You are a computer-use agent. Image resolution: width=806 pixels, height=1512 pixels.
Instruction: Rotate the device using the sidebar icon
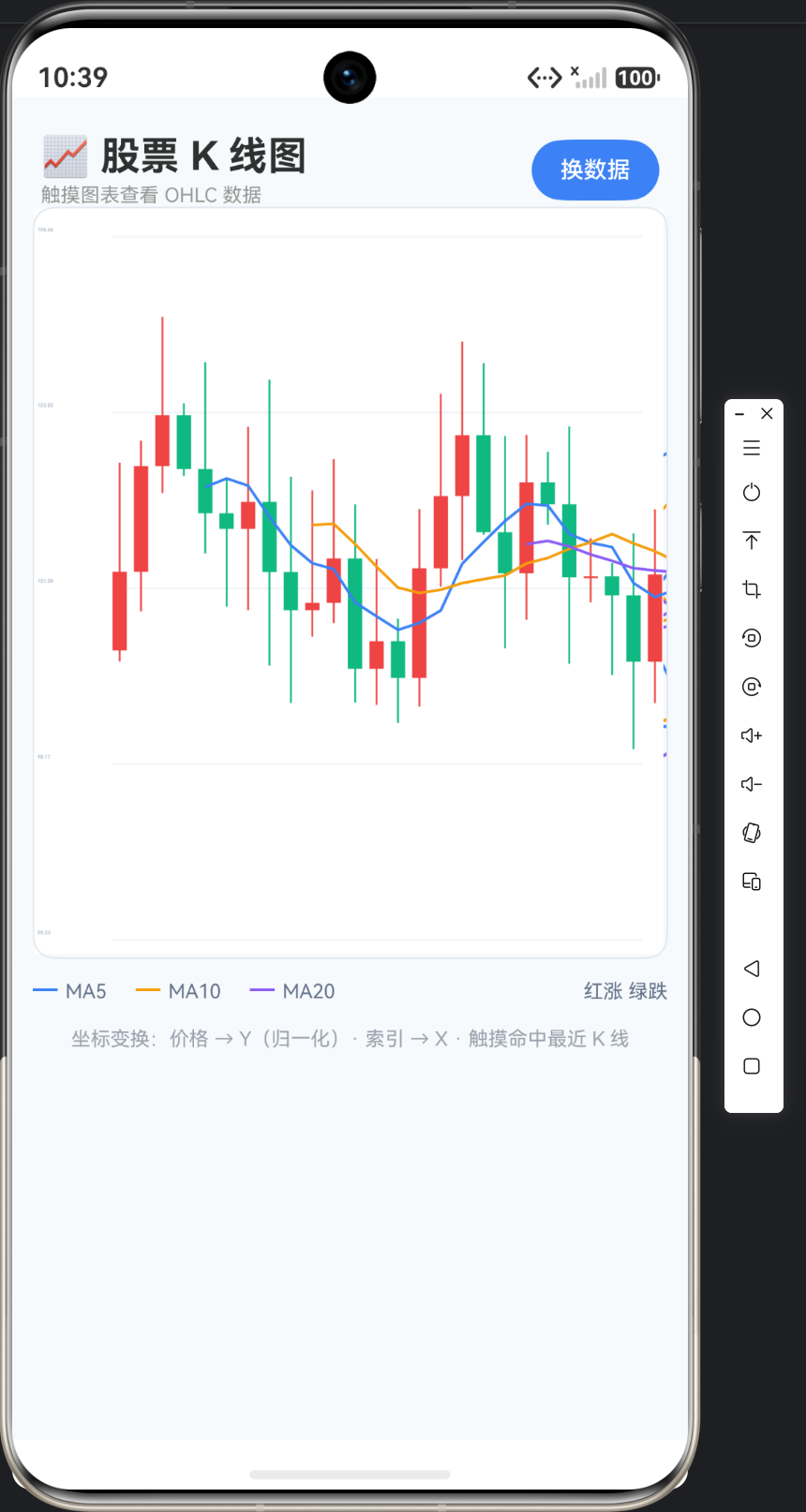click(x=752, y=833)
